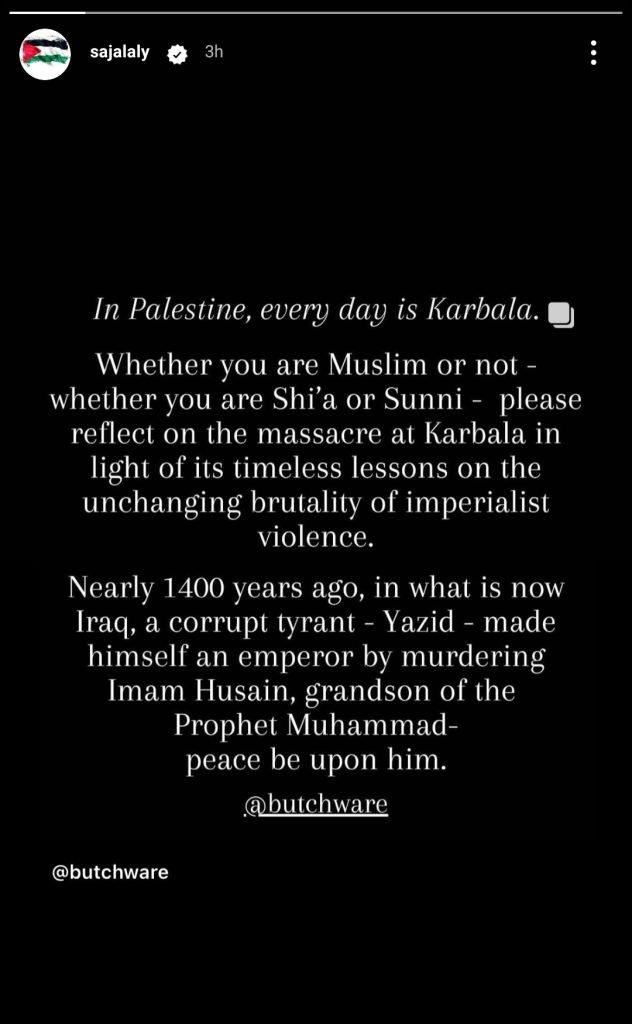This screenshot has height=1024, width=632.
Task: Open the sajalaly username link
Action: [x=119, y=53]
